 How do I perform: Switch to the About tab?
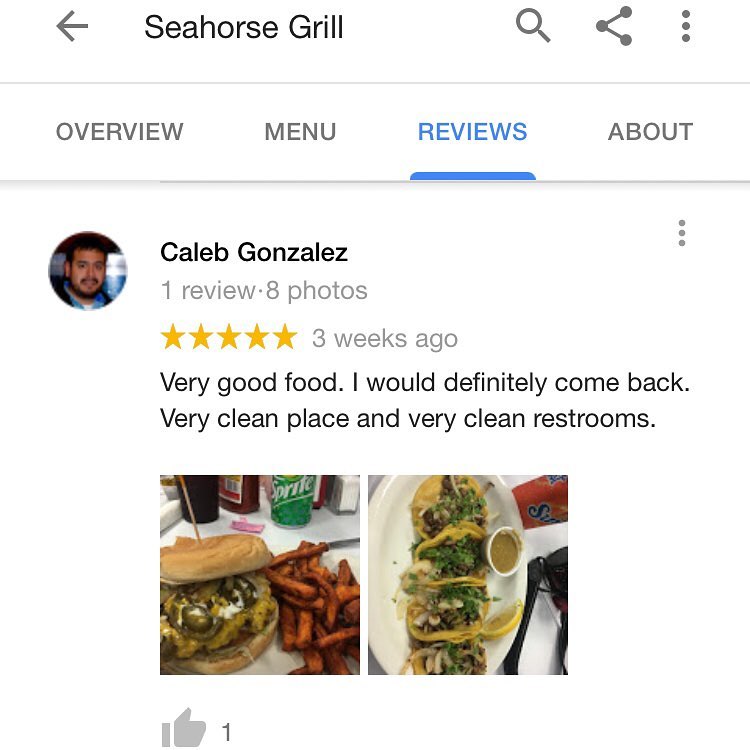pyautogui.click(x=650, y=132)
